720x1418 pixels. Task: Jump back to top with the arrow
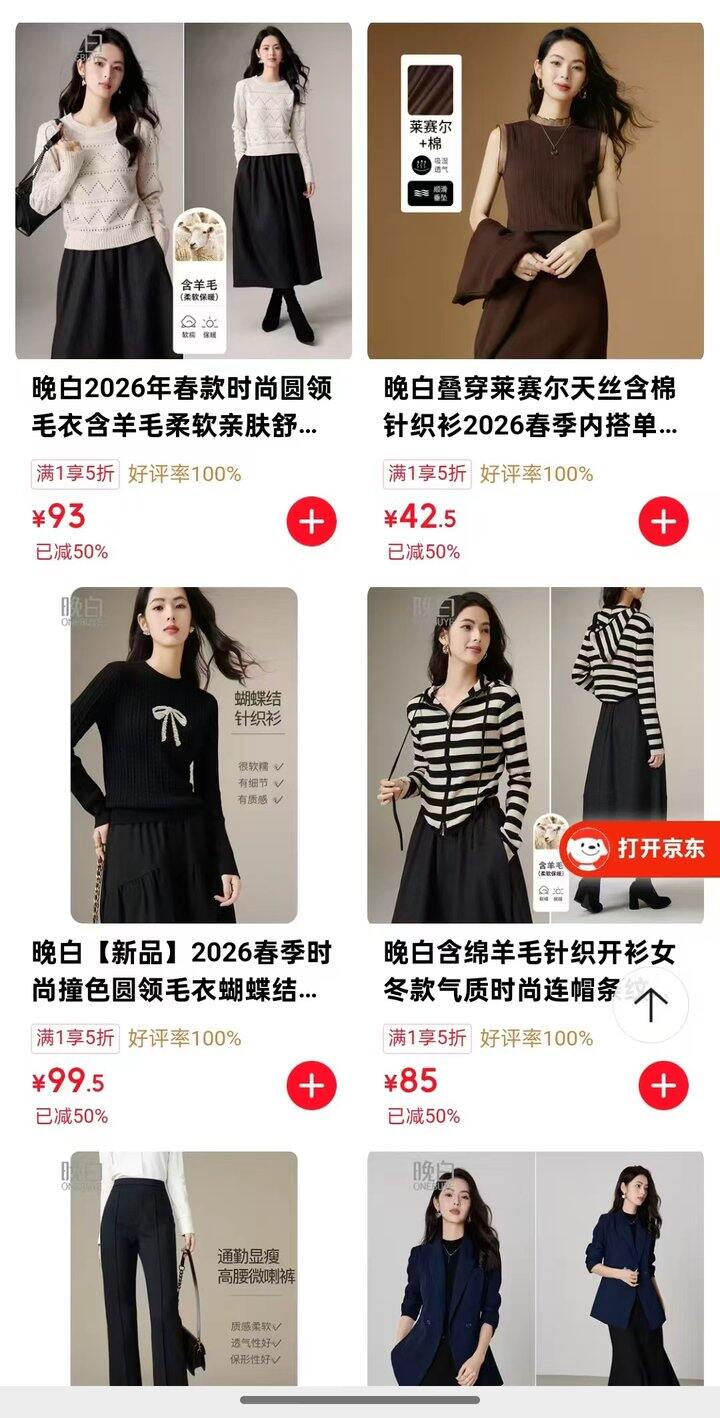651,1004
